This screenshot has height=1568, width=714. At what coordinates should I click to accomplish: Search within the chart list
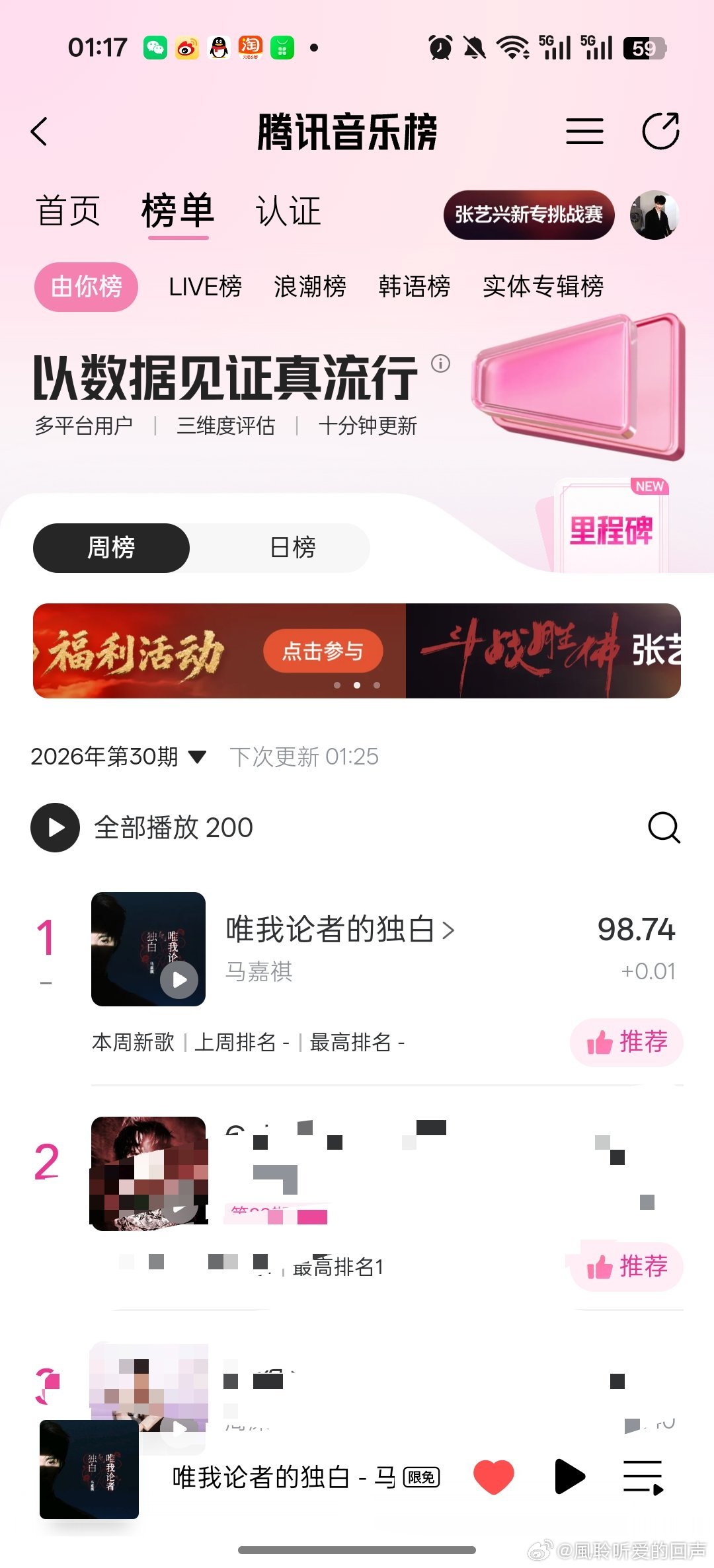coord(664,827)
